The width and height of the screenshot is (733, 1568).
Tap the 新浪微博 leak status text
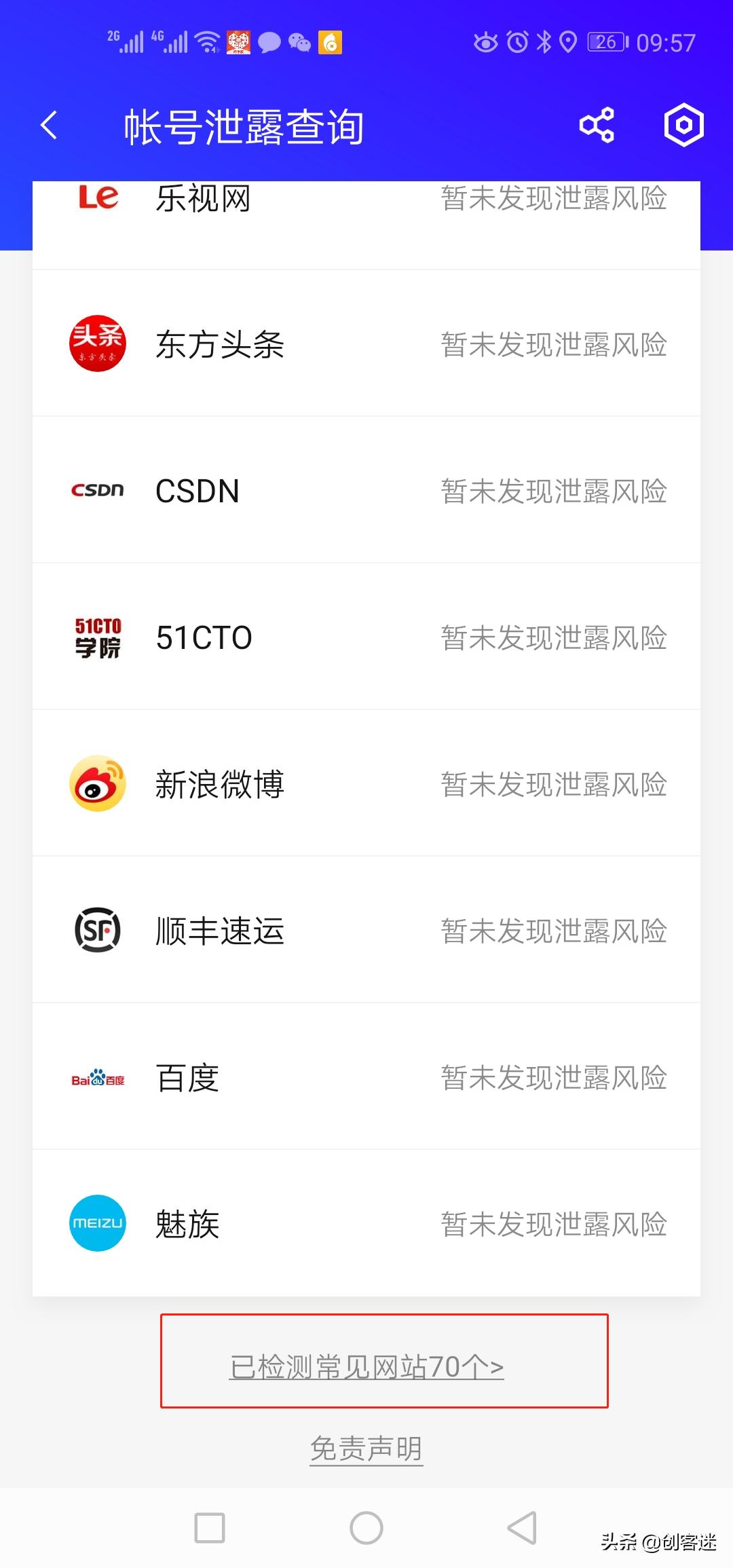pos(553,785)
